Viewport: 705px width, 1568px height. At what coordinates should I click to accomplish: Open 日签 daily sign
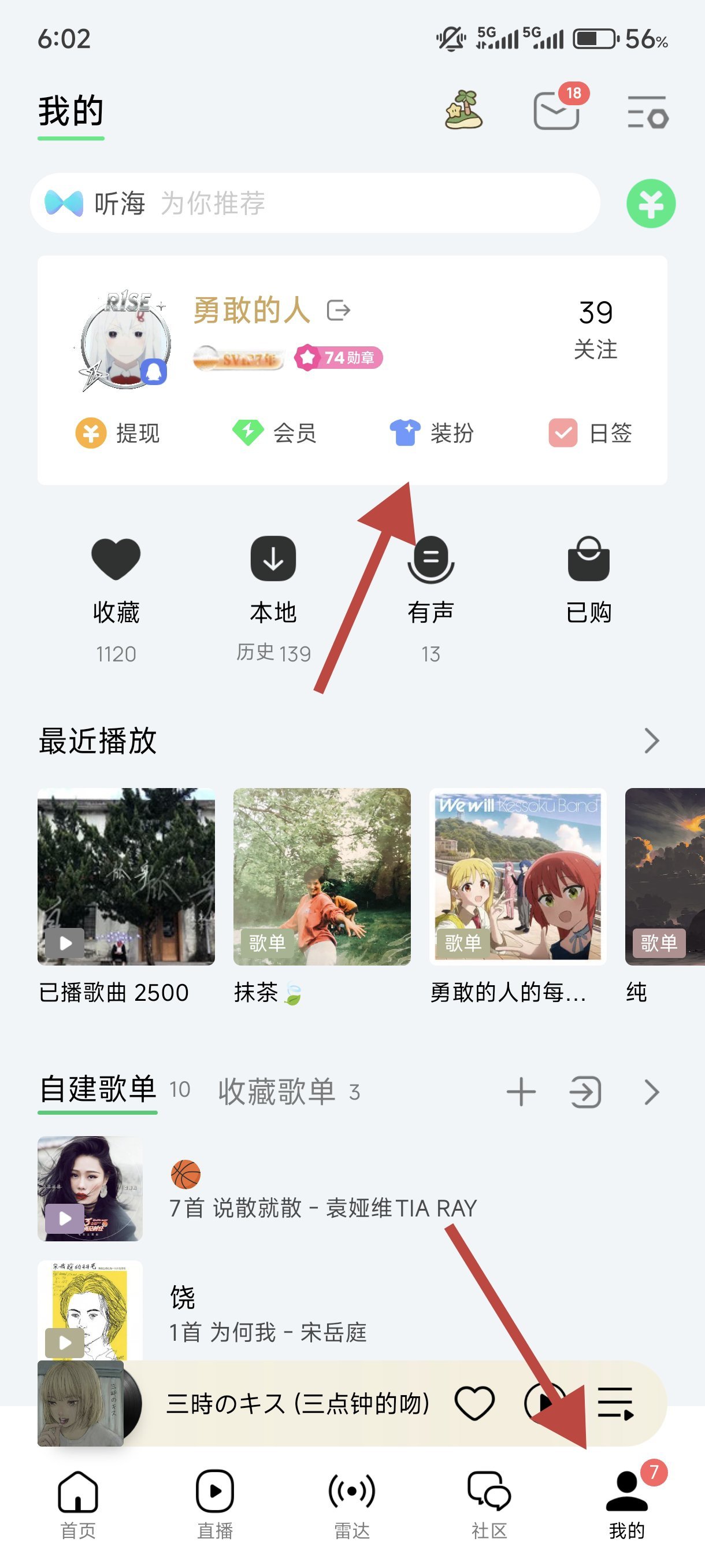click(x=590, y=433)
